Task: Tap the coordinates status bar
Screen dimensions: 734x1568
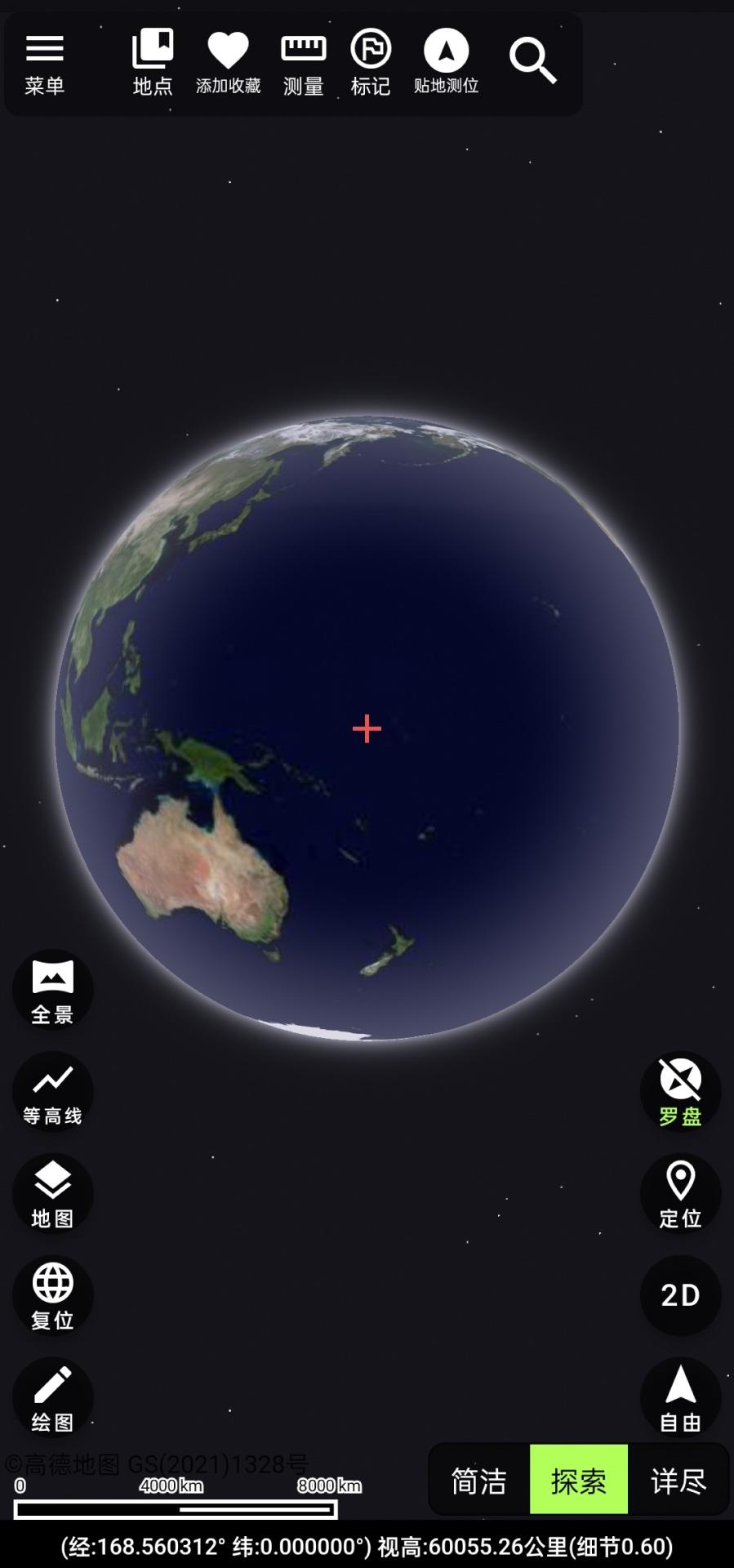Action: tap(367, 1547)
